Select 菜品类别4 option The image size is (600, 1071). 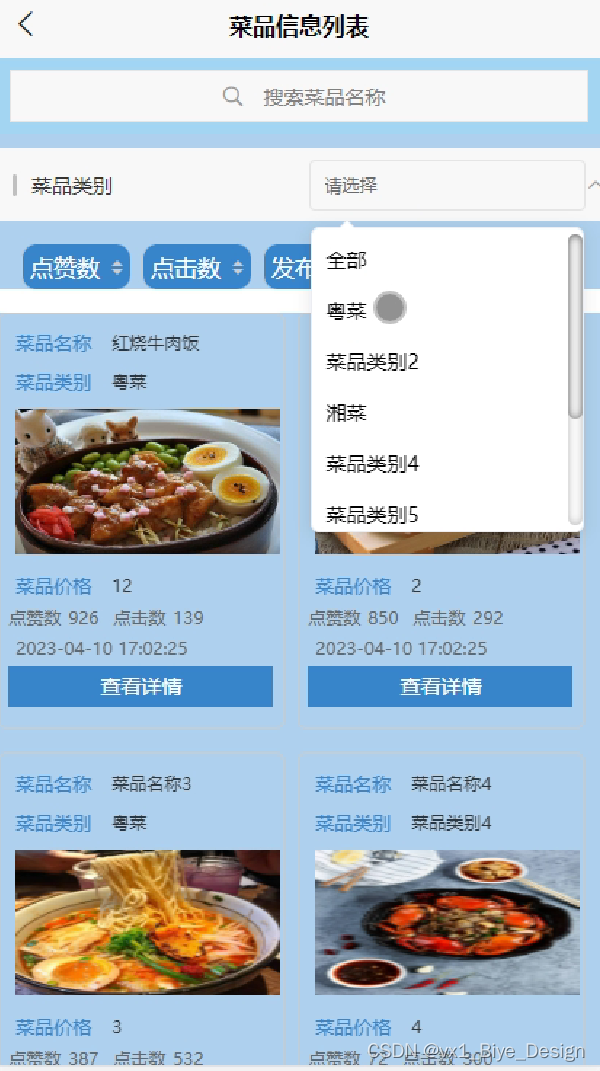[x=372, y=463]
